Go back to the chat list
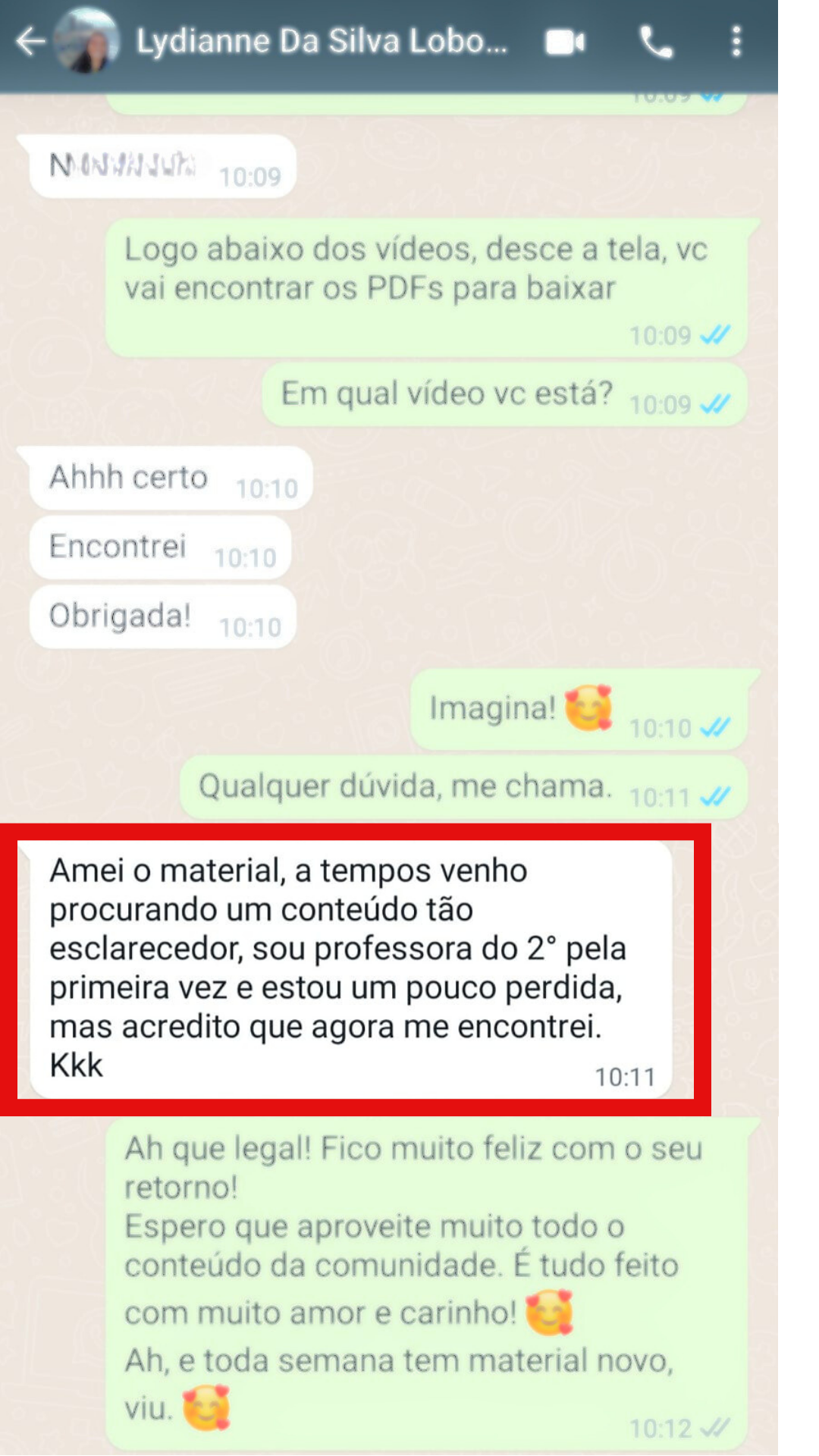Image resolution: width=819 pixels, height=1456 pixels. pos(30,42)
